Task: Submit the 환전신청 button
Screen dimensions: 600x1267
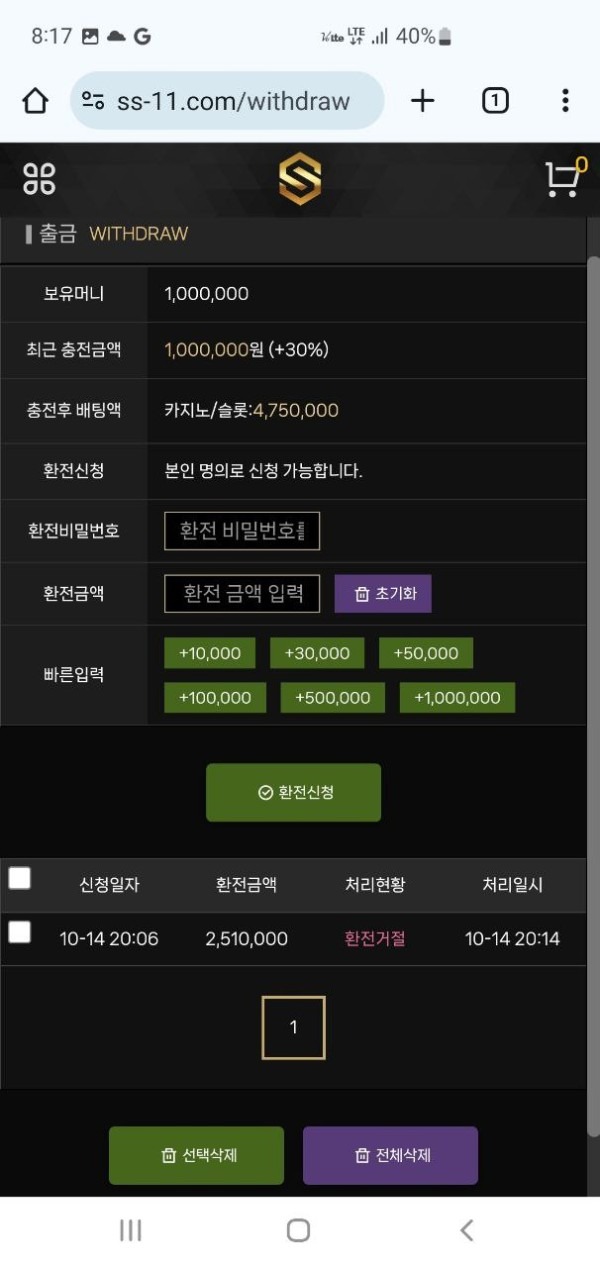Action: point(293,792)
